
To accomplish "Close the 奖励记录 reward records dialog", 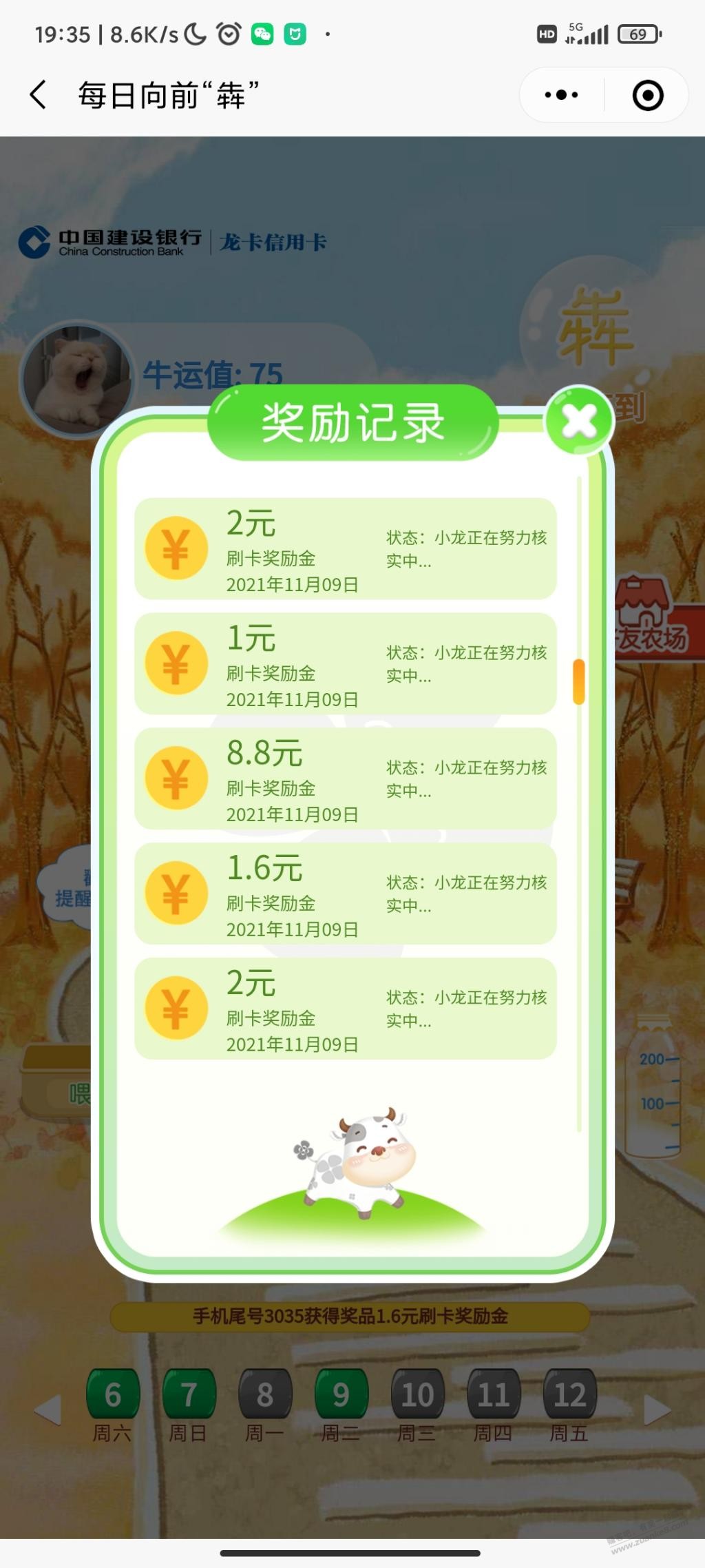I will point(579,421).
